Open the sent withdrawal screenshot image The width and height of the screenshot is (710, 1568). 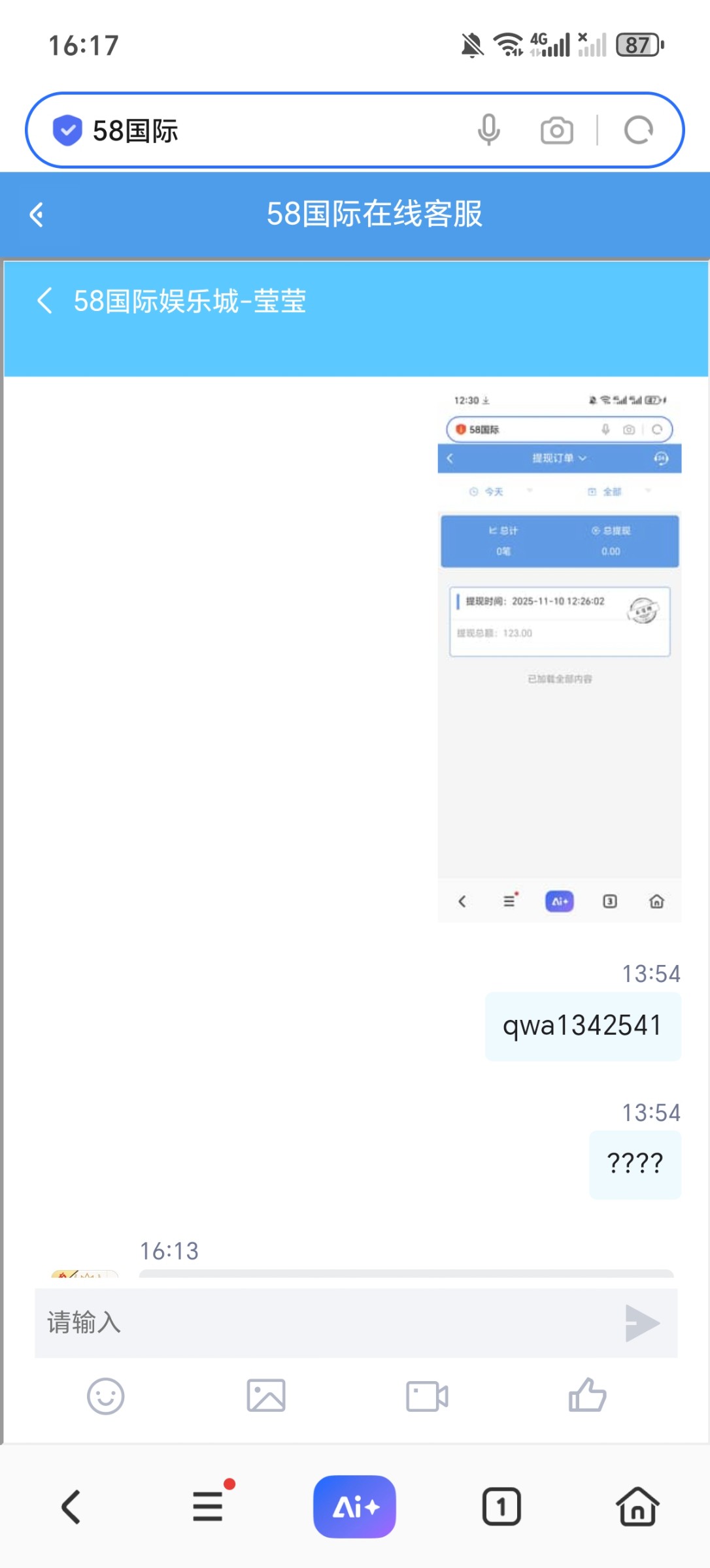coord(559,653)
